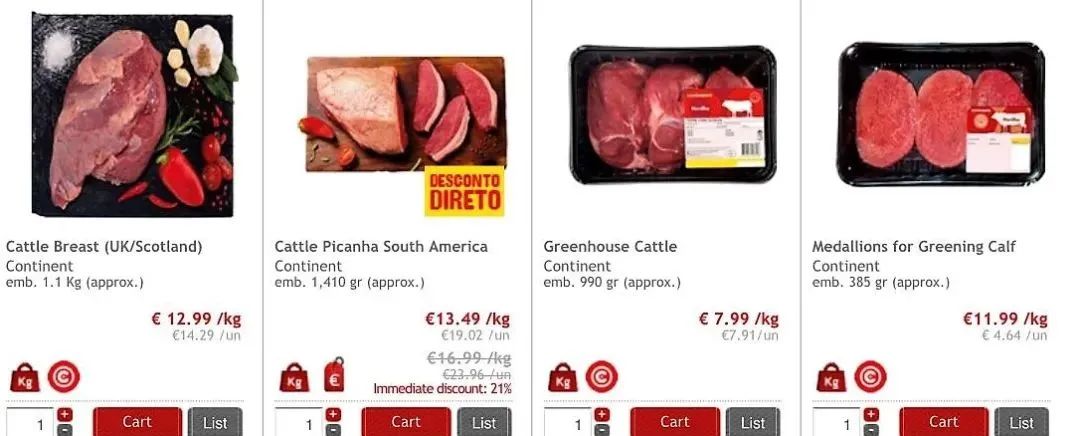The width and height of the screenshot is (1080, 436).
Task: Add Cattle Picanha to List
Action: pyautogui.click(x=484, y=422)
